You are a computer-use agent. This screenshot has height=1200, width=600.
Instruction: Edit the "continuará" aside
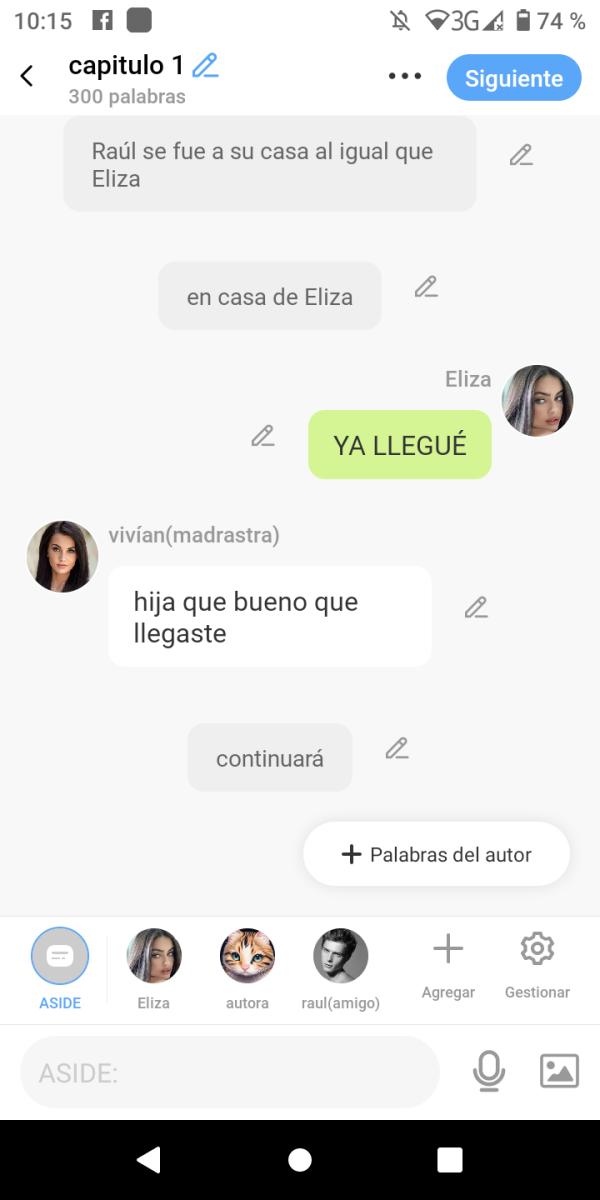pyautogui.click(x=397, y=748)
